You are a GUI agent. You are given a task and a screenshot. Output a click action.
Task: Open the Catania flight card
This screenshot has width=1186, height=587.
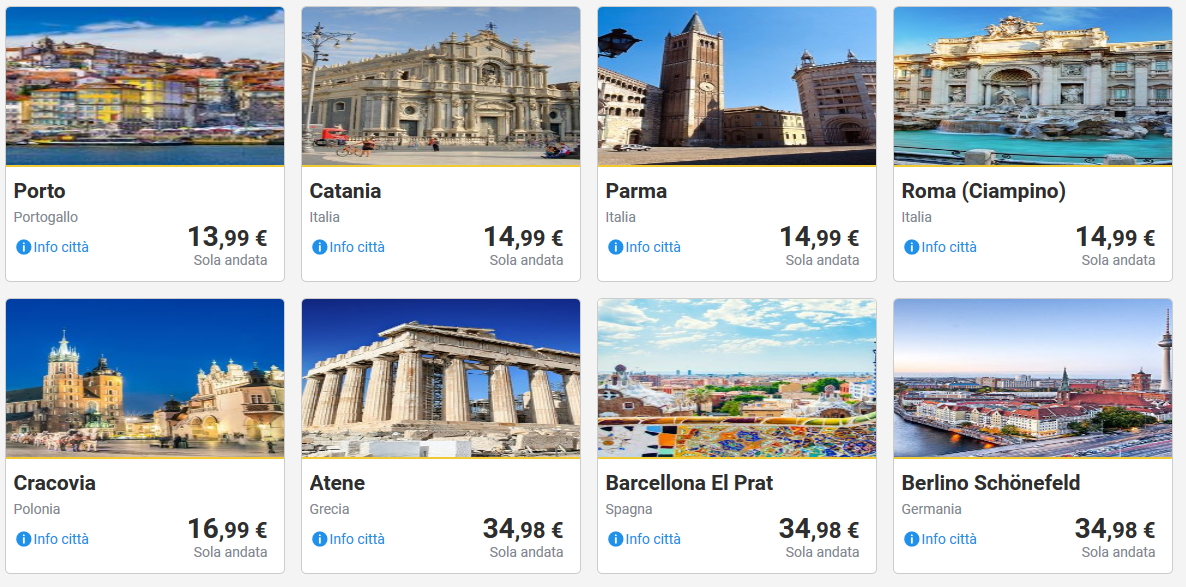tap(440, 87)
